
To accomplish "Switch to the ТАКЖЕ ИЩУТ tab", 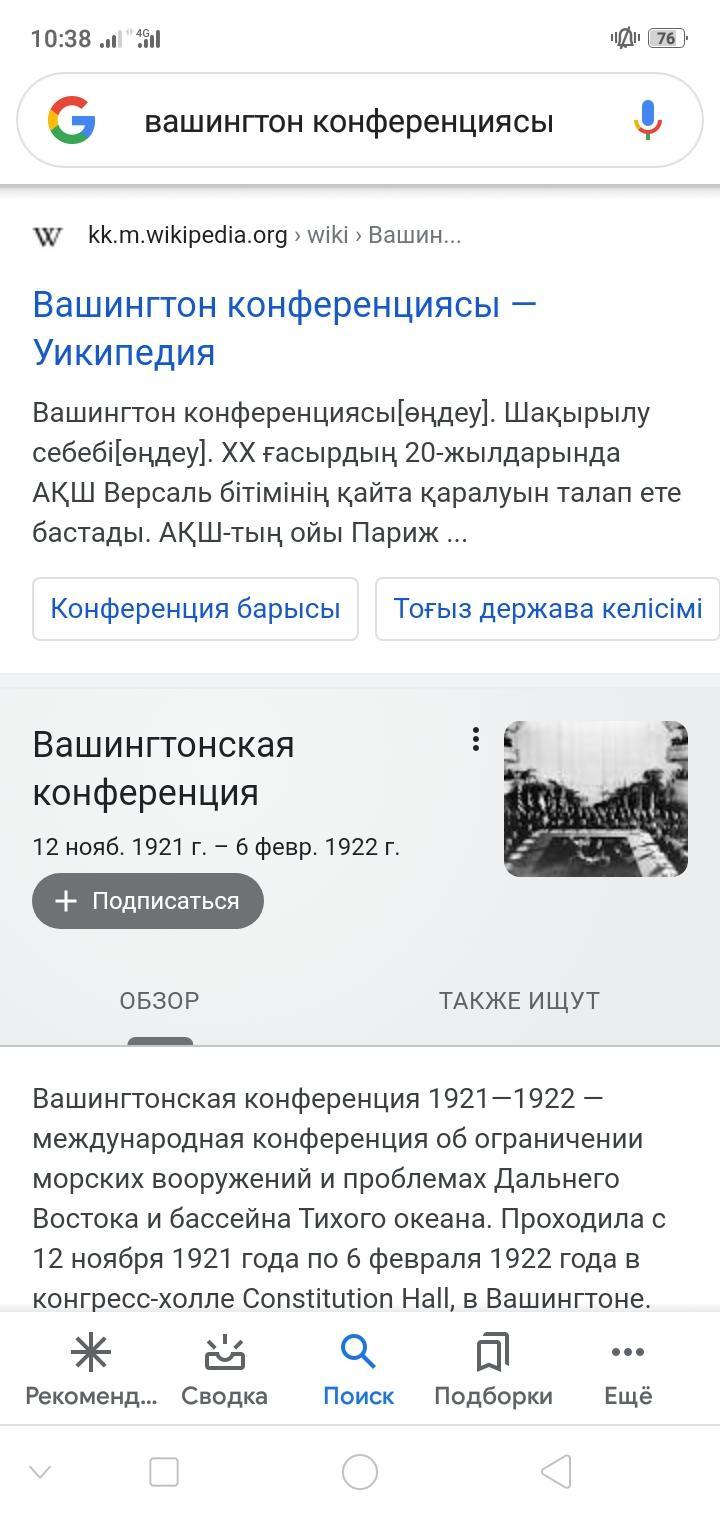I will click(519, 1001).
